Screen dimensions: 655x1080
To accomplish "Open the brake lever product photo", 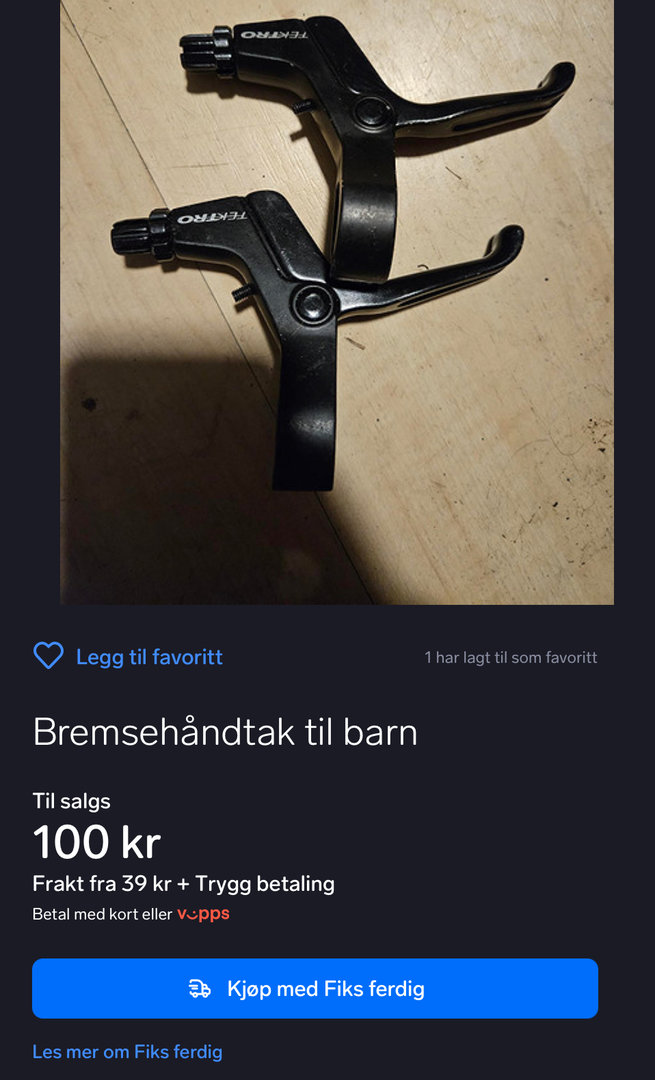I will coord(337,300).
